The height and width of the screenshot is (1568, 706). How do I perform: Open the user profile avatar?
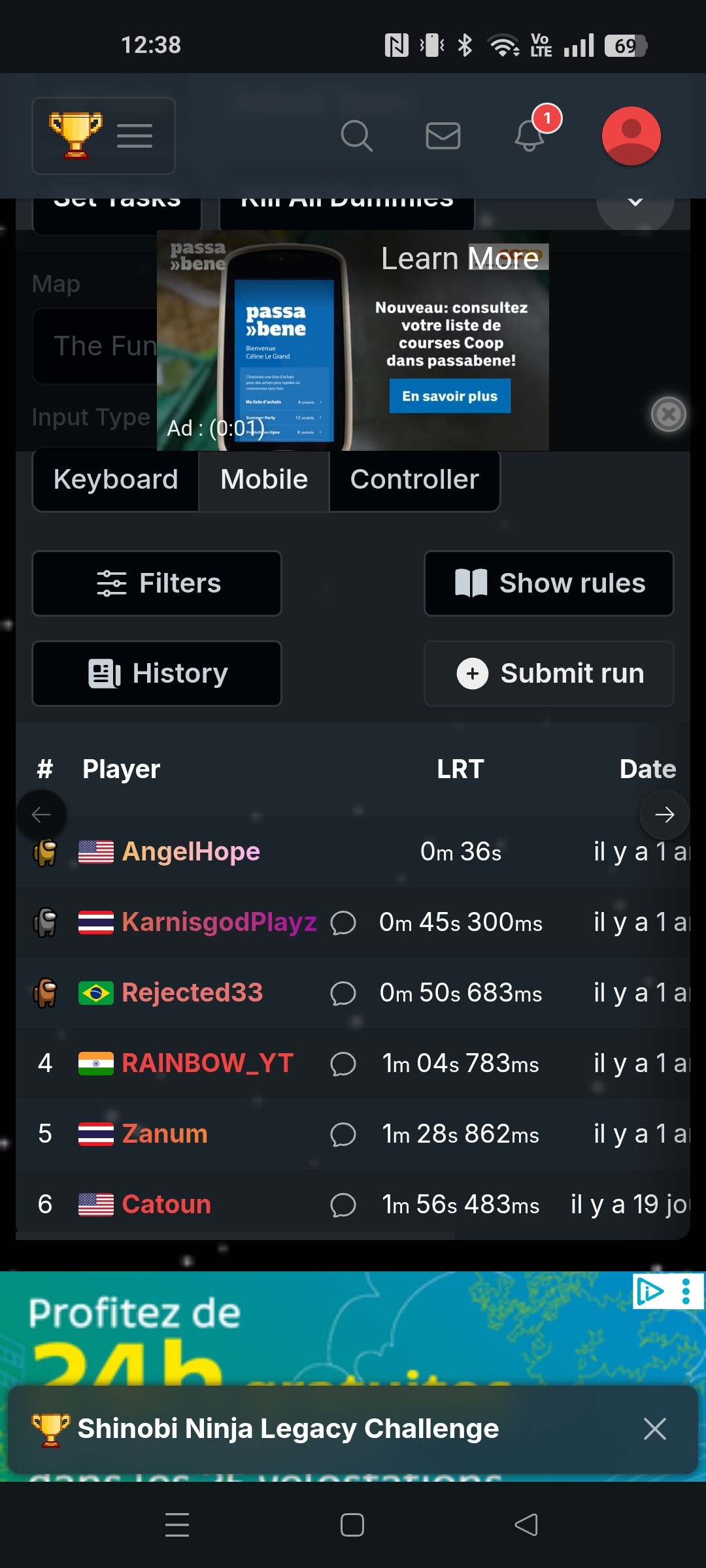tap(631, 136)
